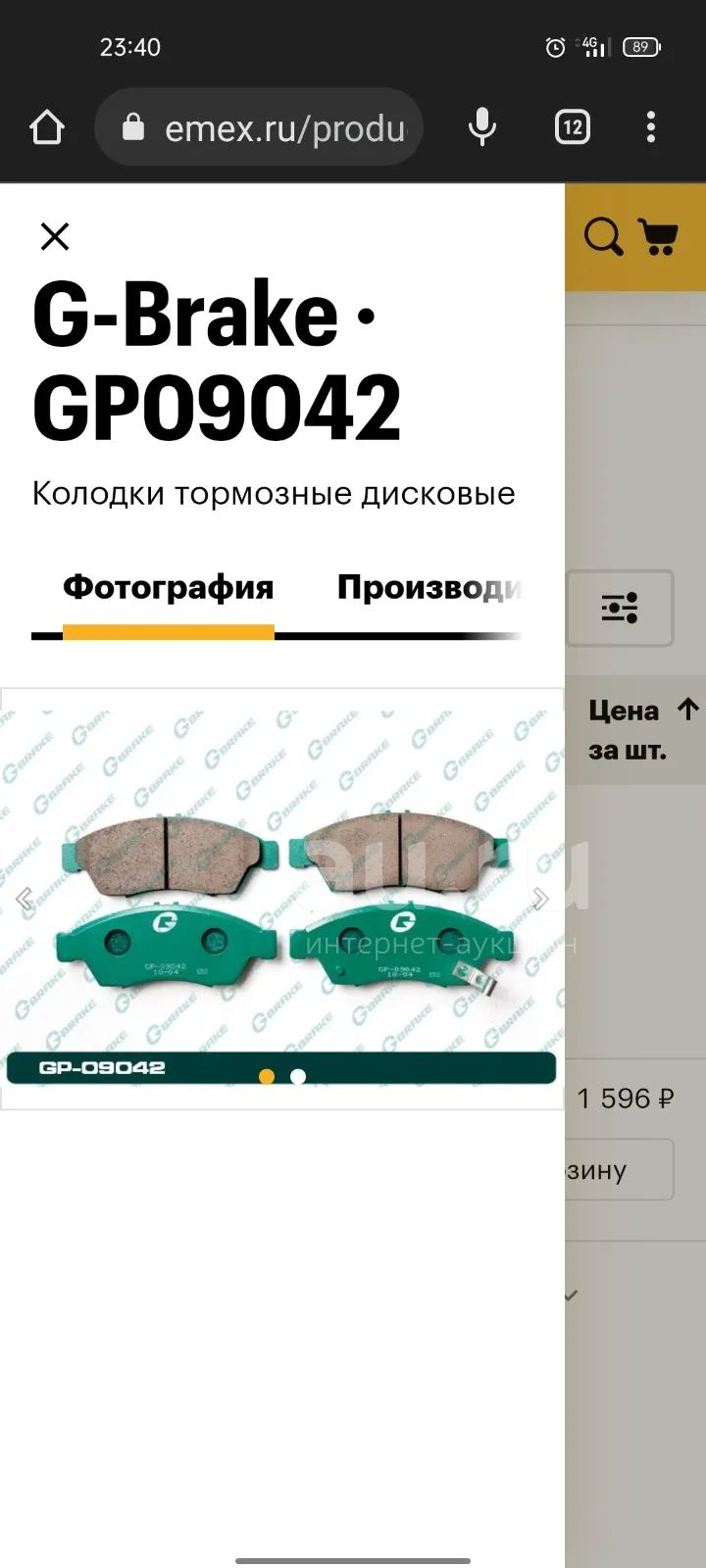Viewport: 706px width, 1568px height.
Task: Open the filter settings button
Action: pyautogui.click(x=620, y=608)
